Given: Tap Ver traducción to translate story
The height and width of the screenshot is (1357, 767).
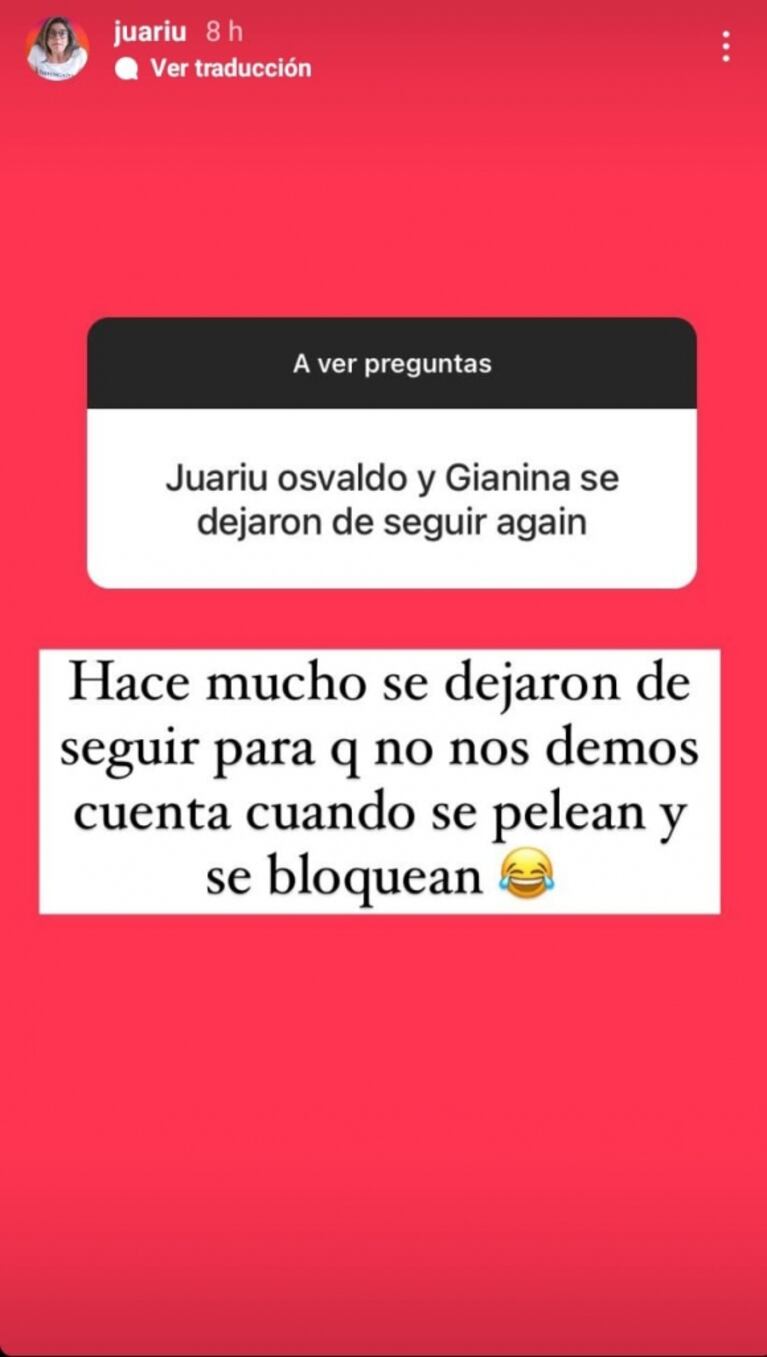Looking at the screenshot, I should (230, 68).
